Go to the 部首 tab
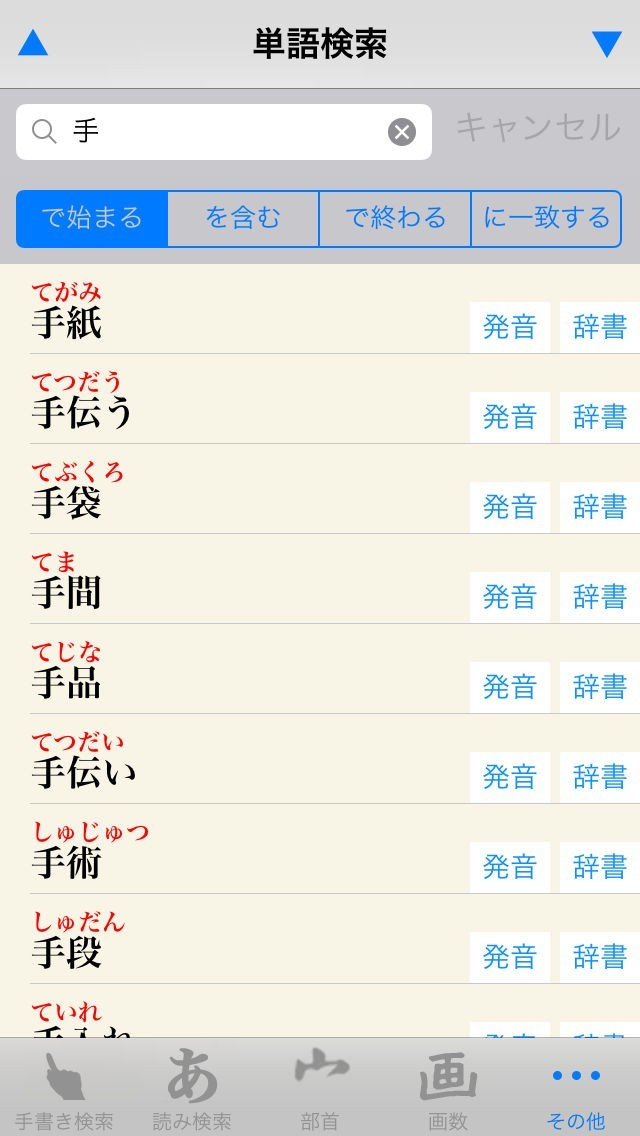The image size is (640, 1136). point(320,1089)
